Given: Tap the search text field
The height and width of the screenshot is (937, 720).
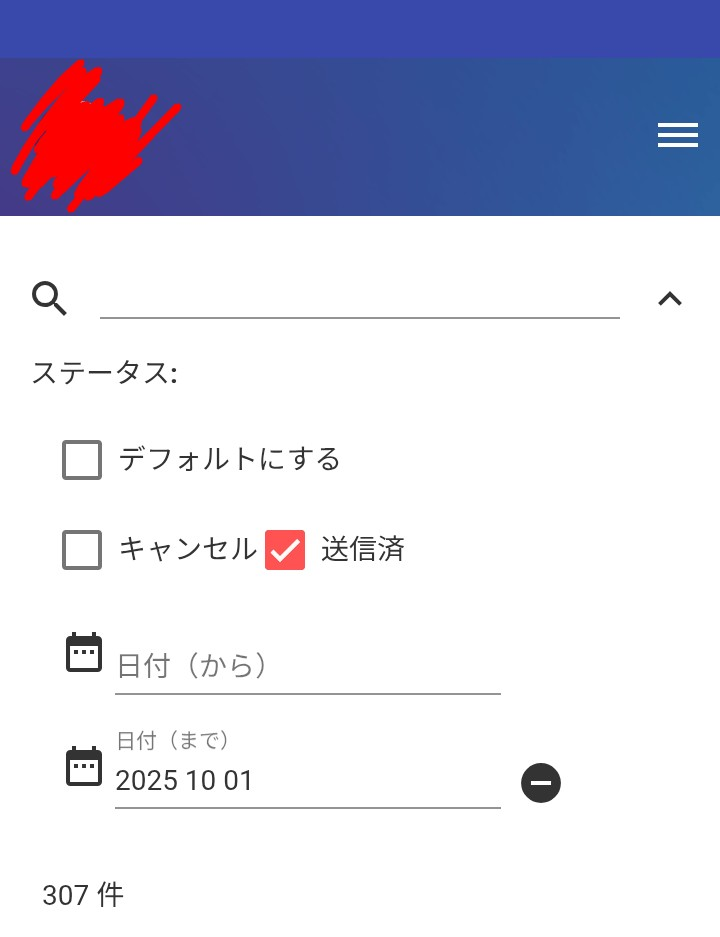Looking at the screenshot, I should point(359,298).
